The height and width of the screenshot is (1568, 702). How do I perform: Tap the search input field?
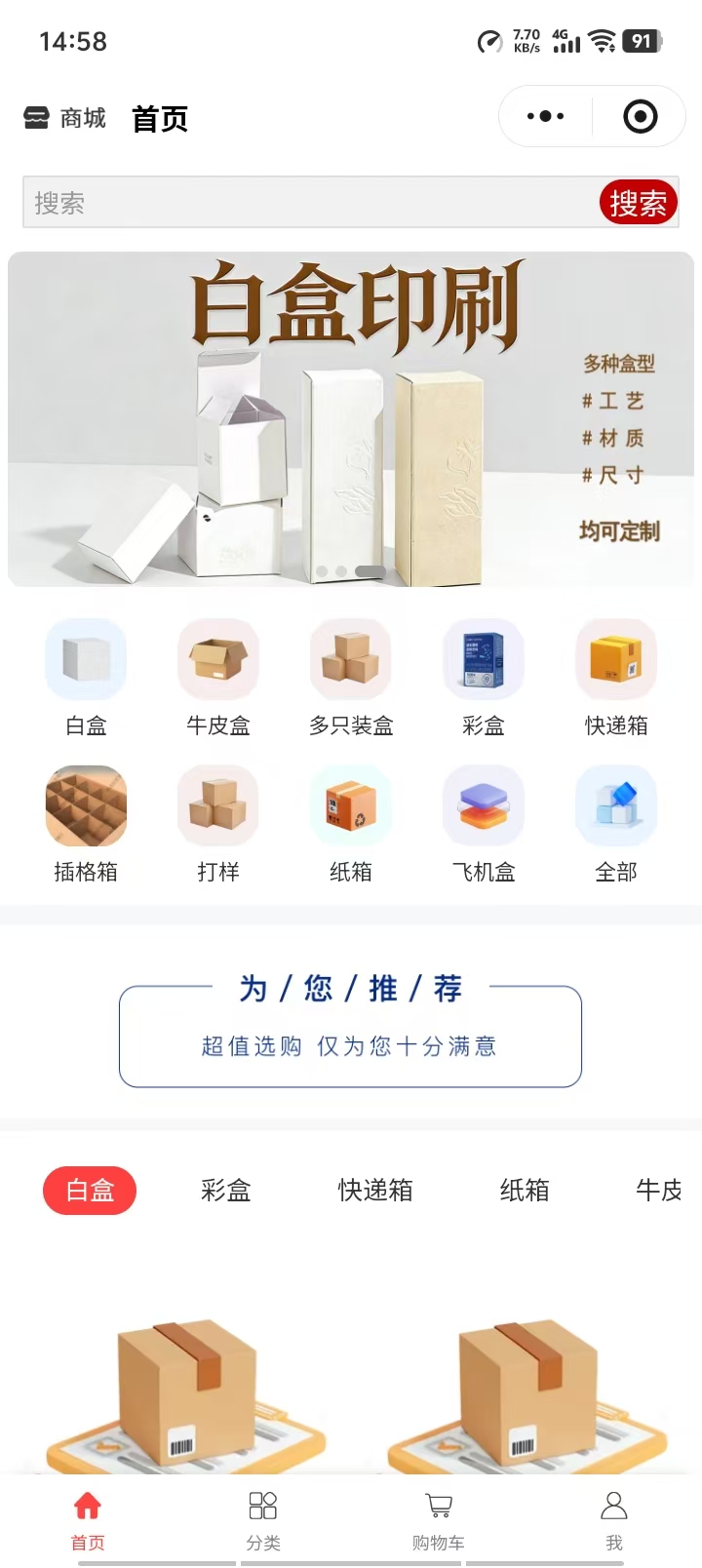point(310,203)
